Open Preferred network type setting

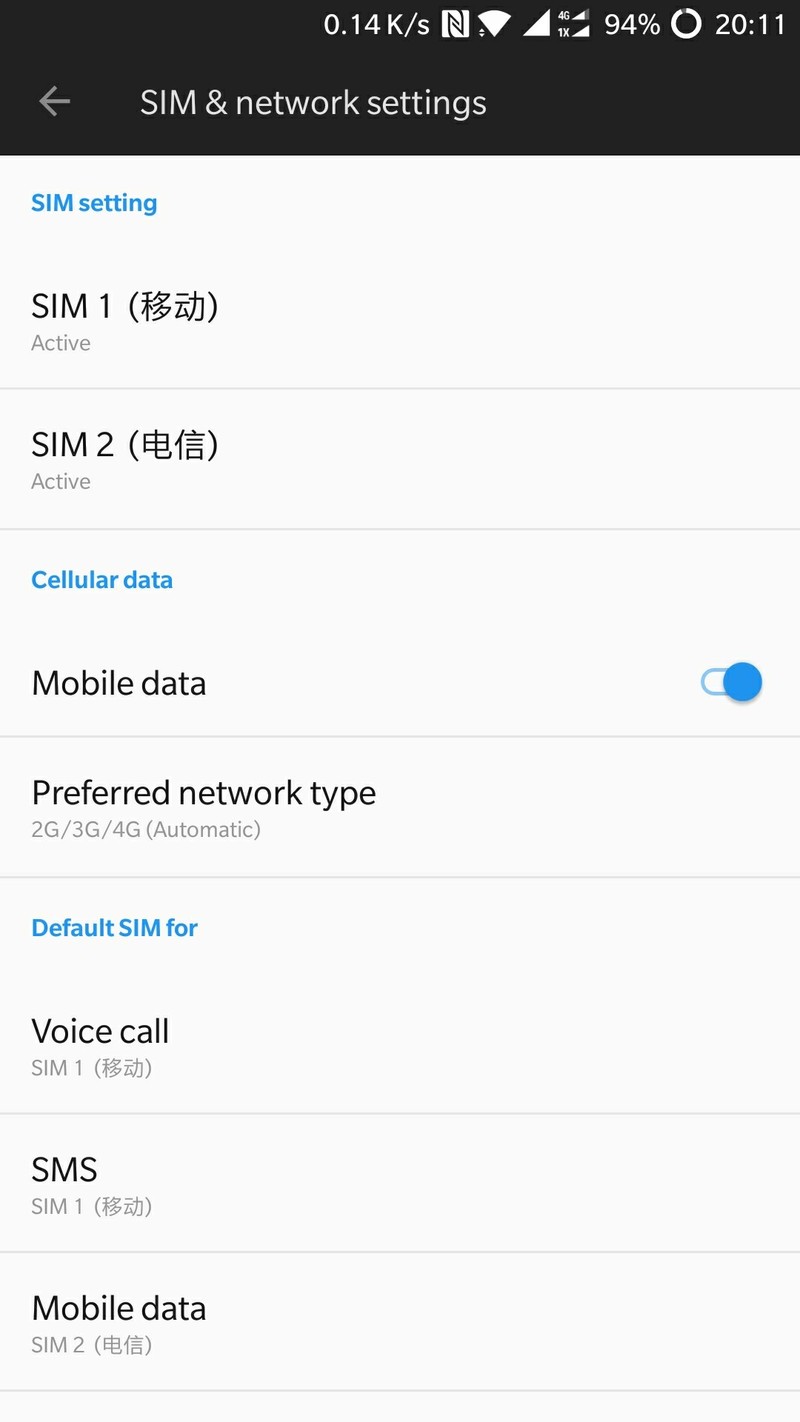[400, 808]
